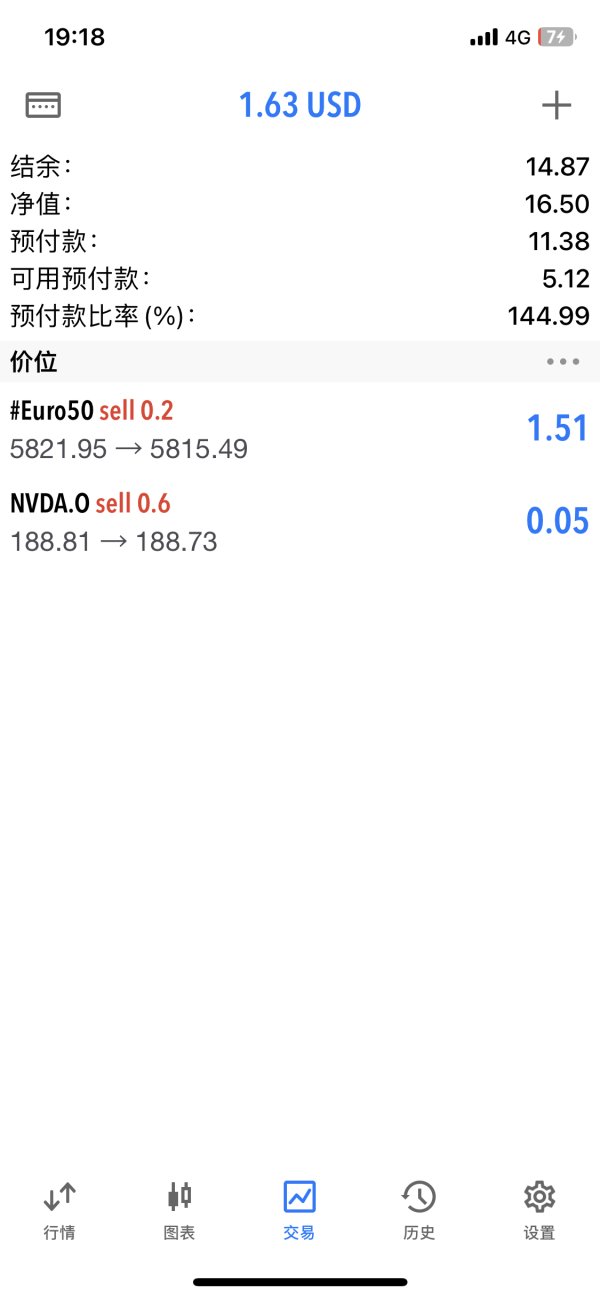Tap the 交易 tab

coord(299,1209)
